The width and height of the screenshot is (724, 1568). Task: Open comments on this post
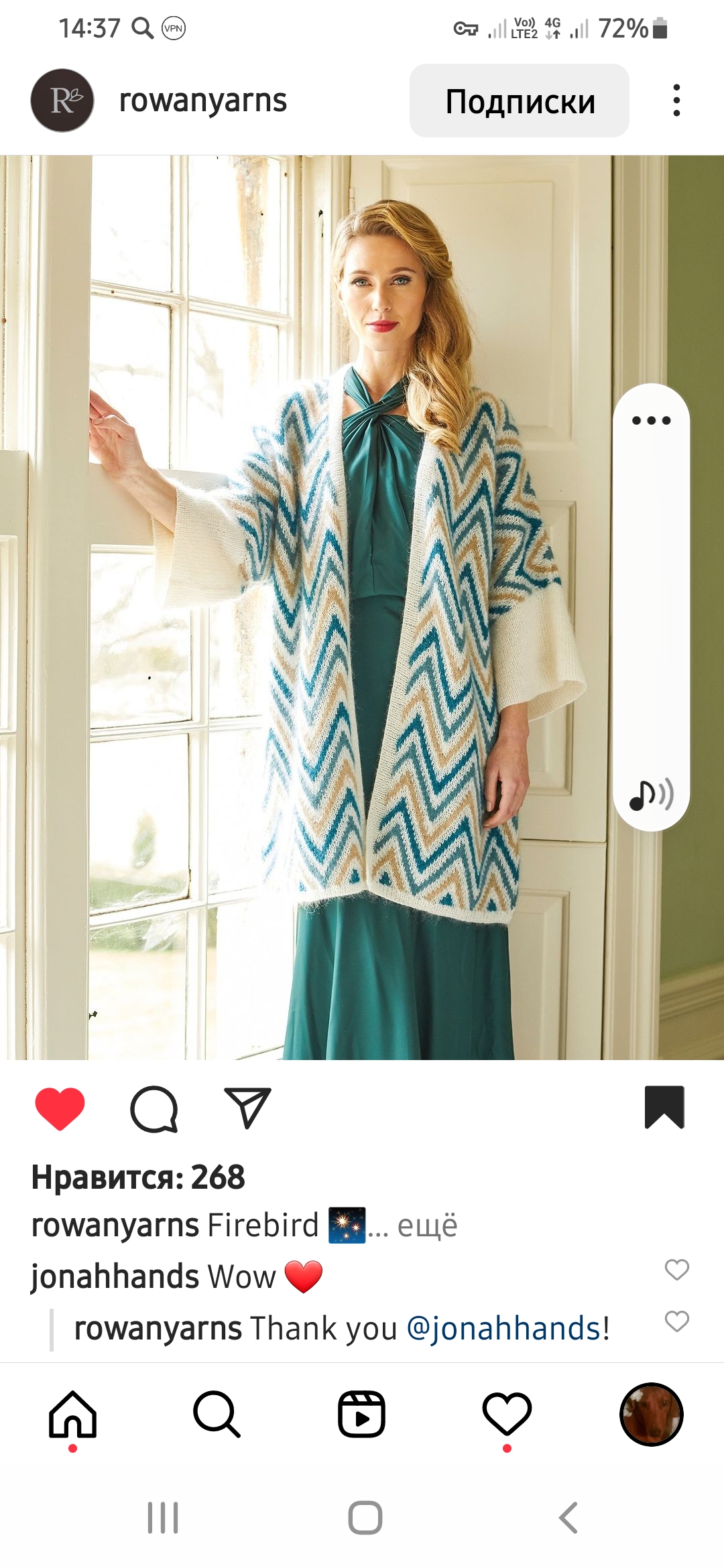154,1108
